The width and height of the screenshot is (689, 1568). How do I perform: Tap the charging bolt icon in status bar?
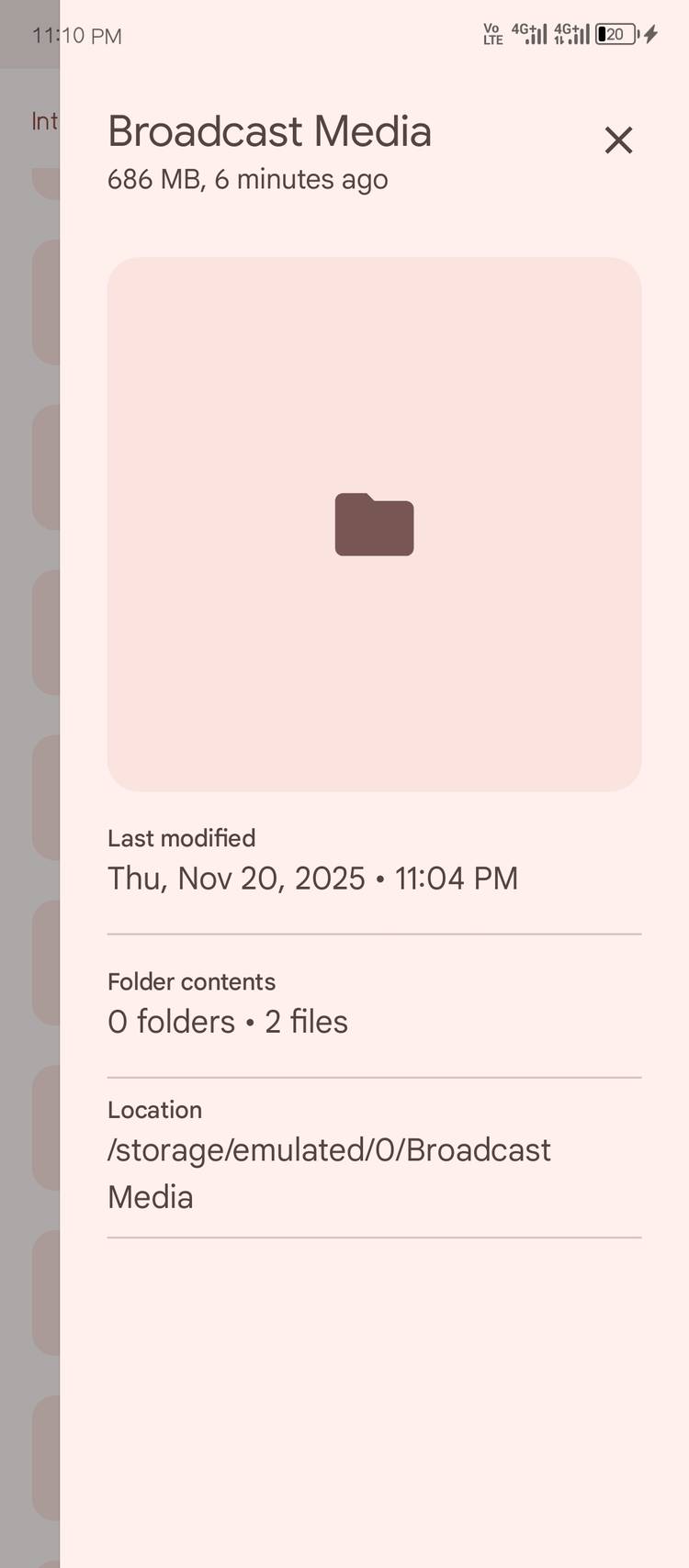pyautogui.click(x=649, y=34)
